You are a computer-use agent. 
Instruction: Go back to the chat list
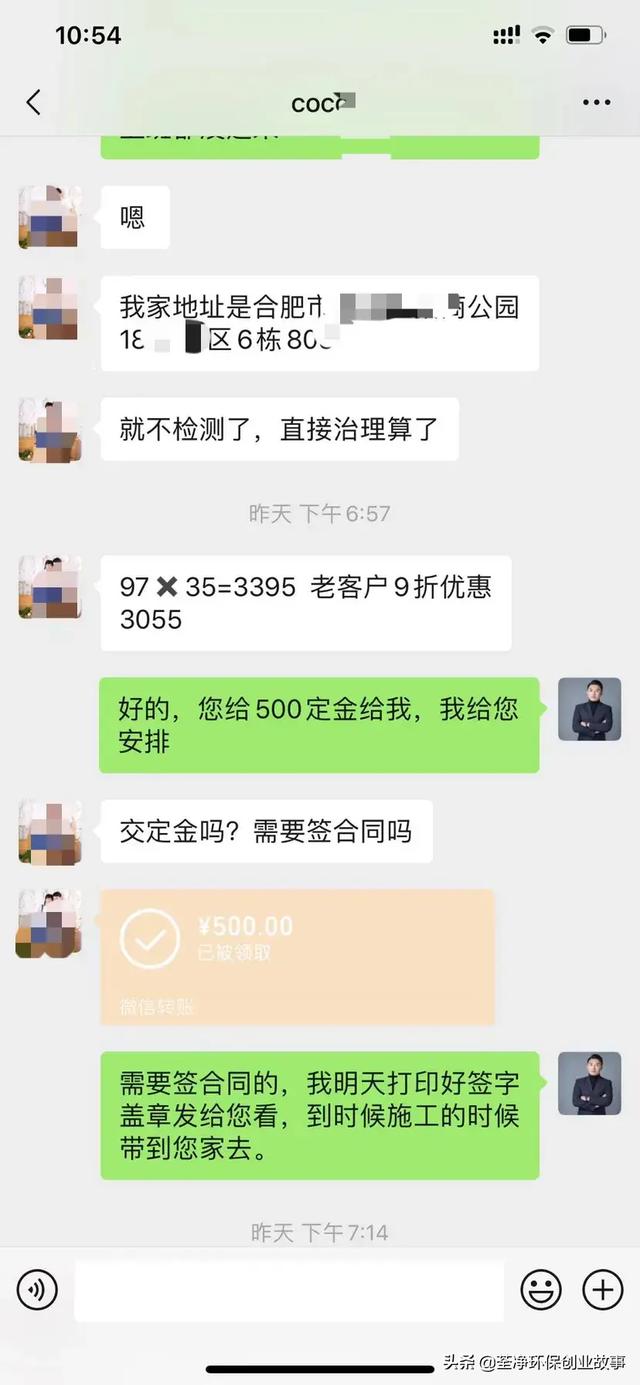(x=34, y=102)
